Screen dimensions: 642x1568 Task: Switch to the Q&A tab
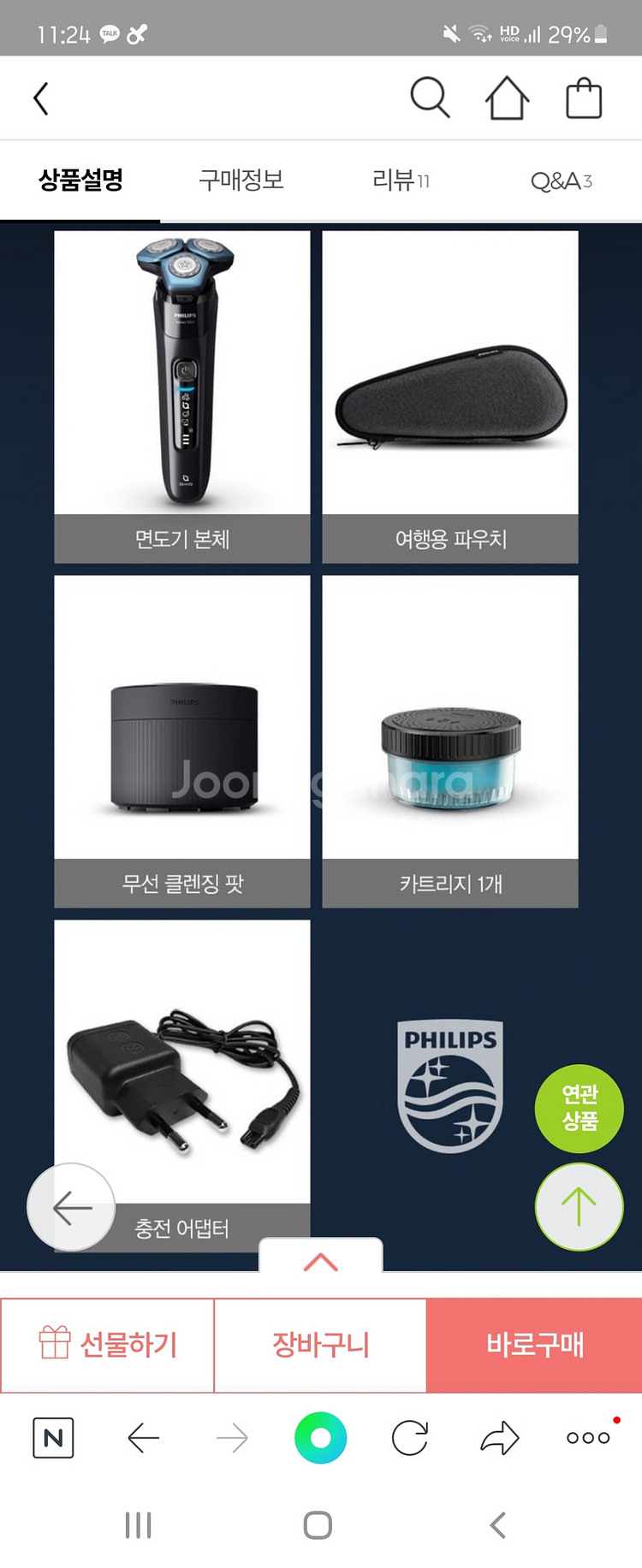(x=561, y=180)
